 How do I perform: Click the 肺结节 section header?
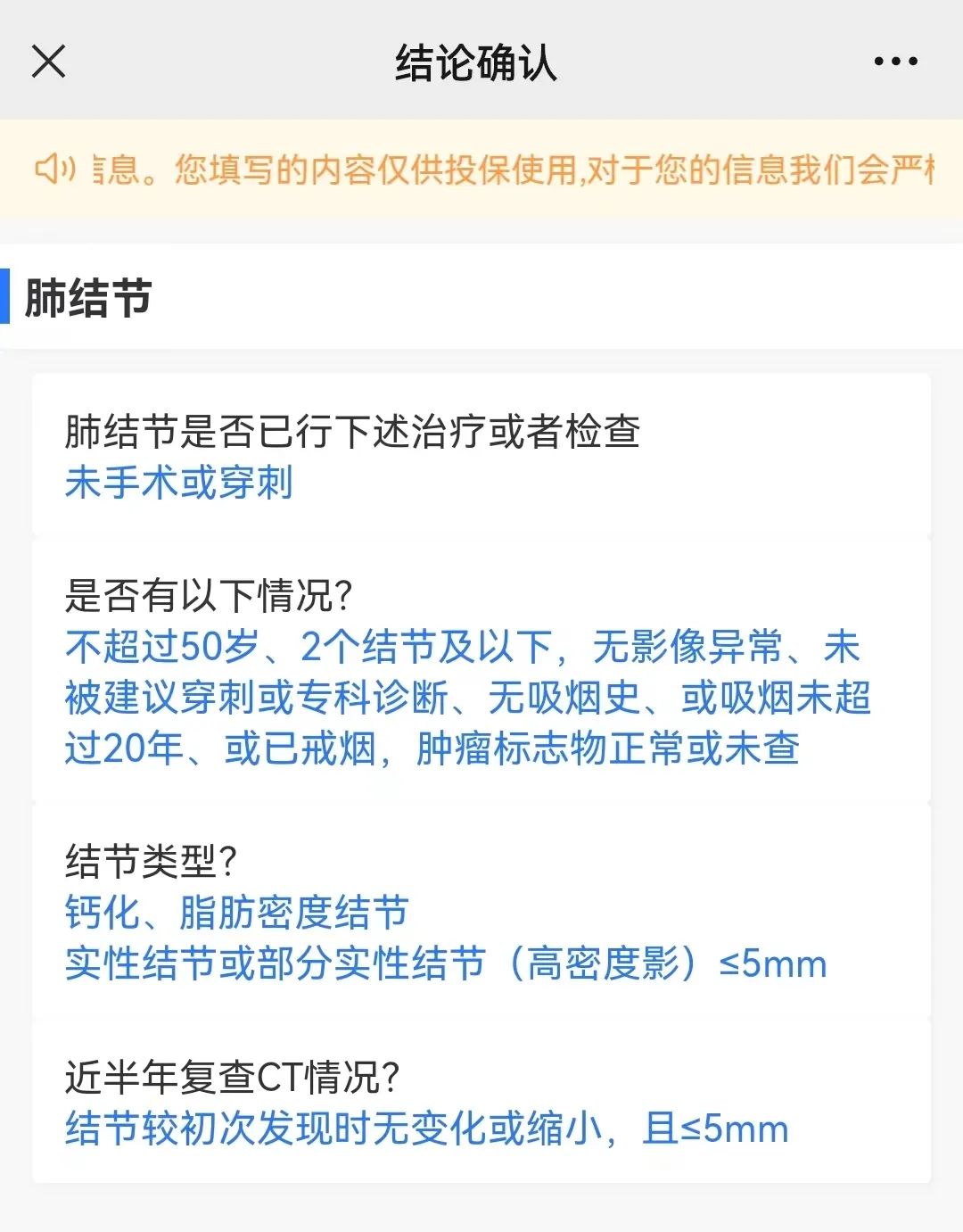coord(83,295)
